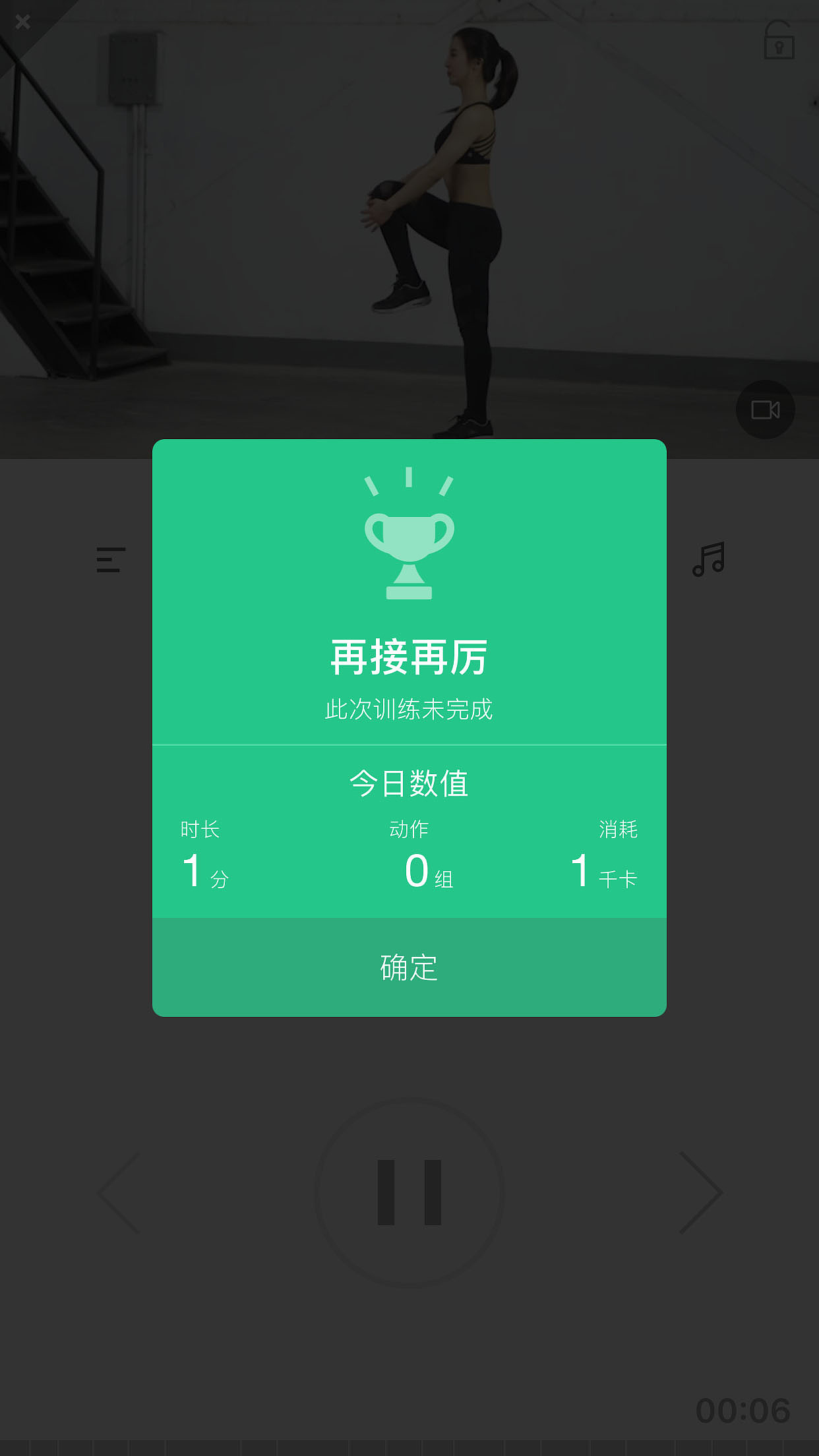Viewport: 819px width, 1456px height.
Task: Tap the 动作 sets counter
Action: [x=419, y=852]
